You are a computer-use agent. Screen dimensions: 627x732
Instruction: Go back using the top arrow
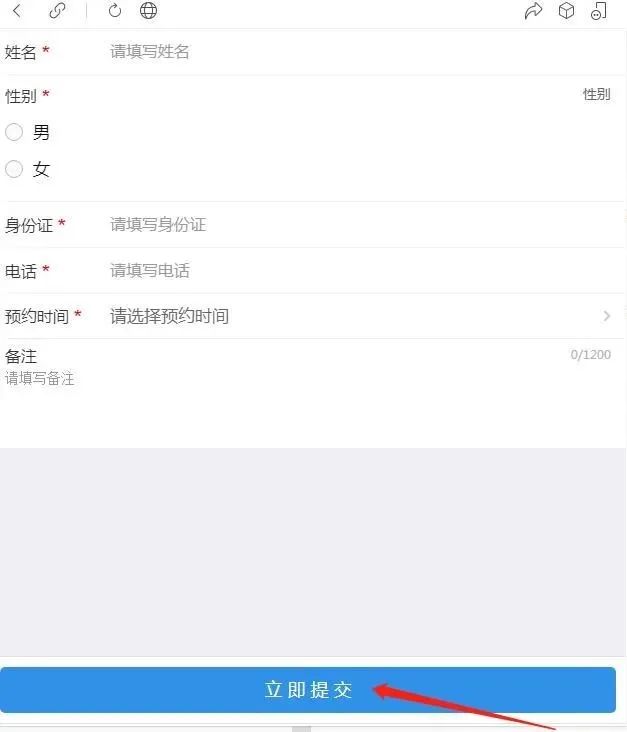[x=17, y=11]
